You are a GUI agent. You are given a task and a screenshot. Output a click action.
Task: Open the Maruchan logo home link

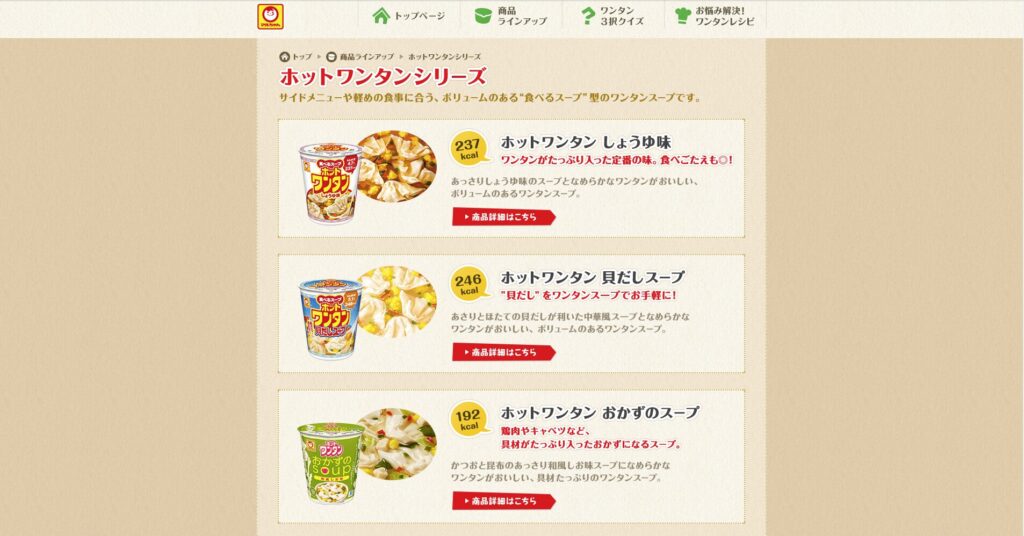271,16
